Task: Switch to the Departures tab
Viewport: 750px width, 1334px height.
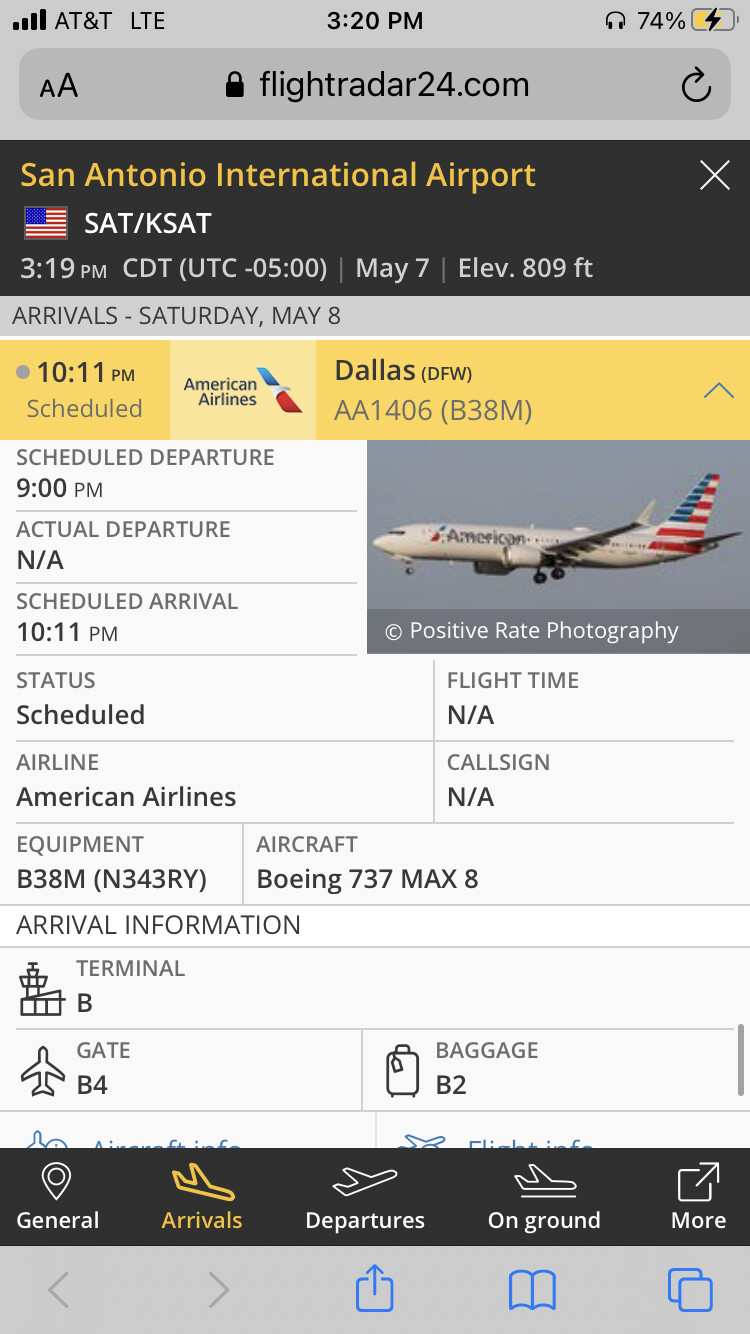Action: 365,1197
